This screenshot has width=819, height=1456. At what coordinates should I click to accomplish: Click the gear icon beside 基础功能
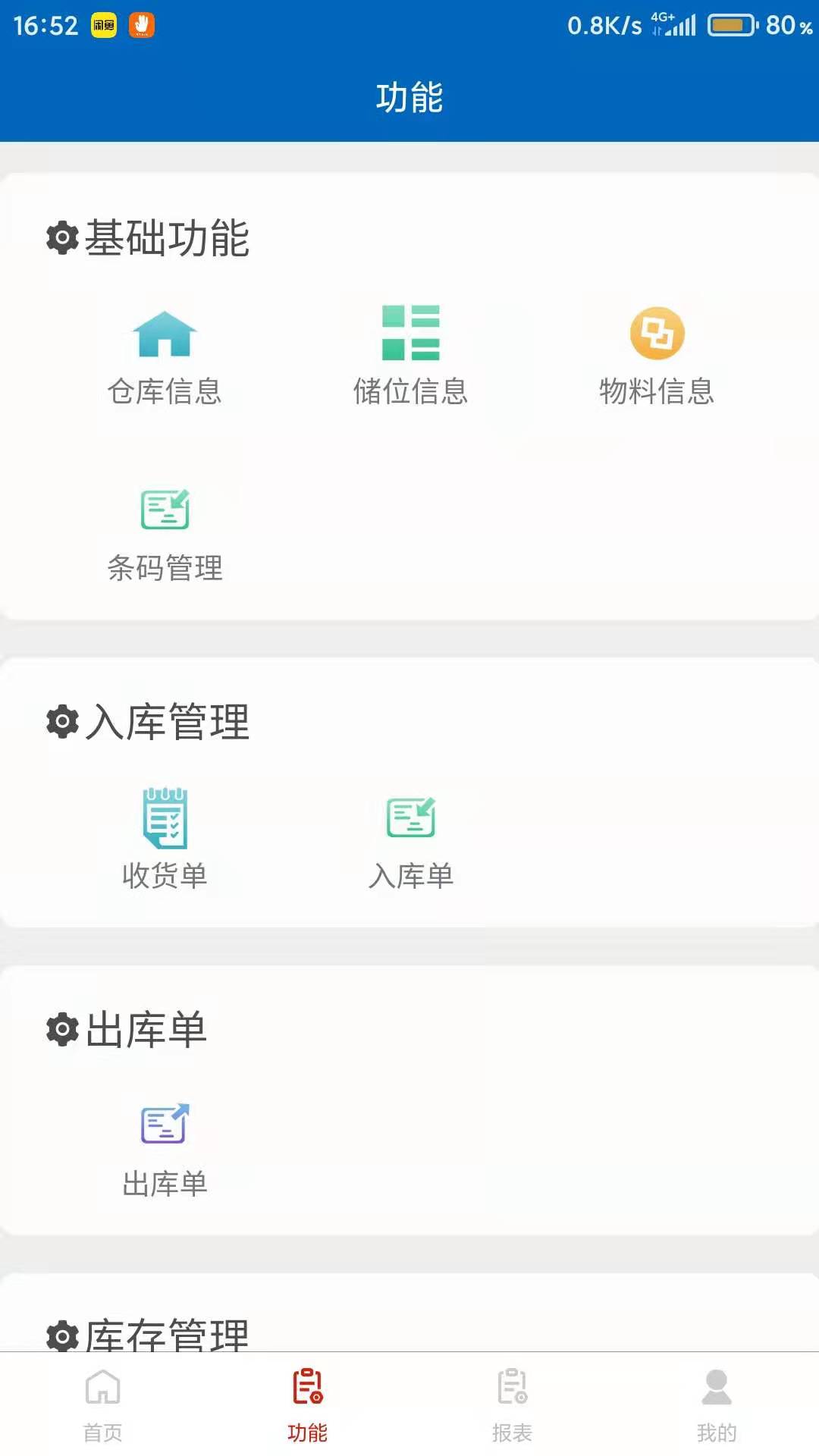[x=62, y=237]
